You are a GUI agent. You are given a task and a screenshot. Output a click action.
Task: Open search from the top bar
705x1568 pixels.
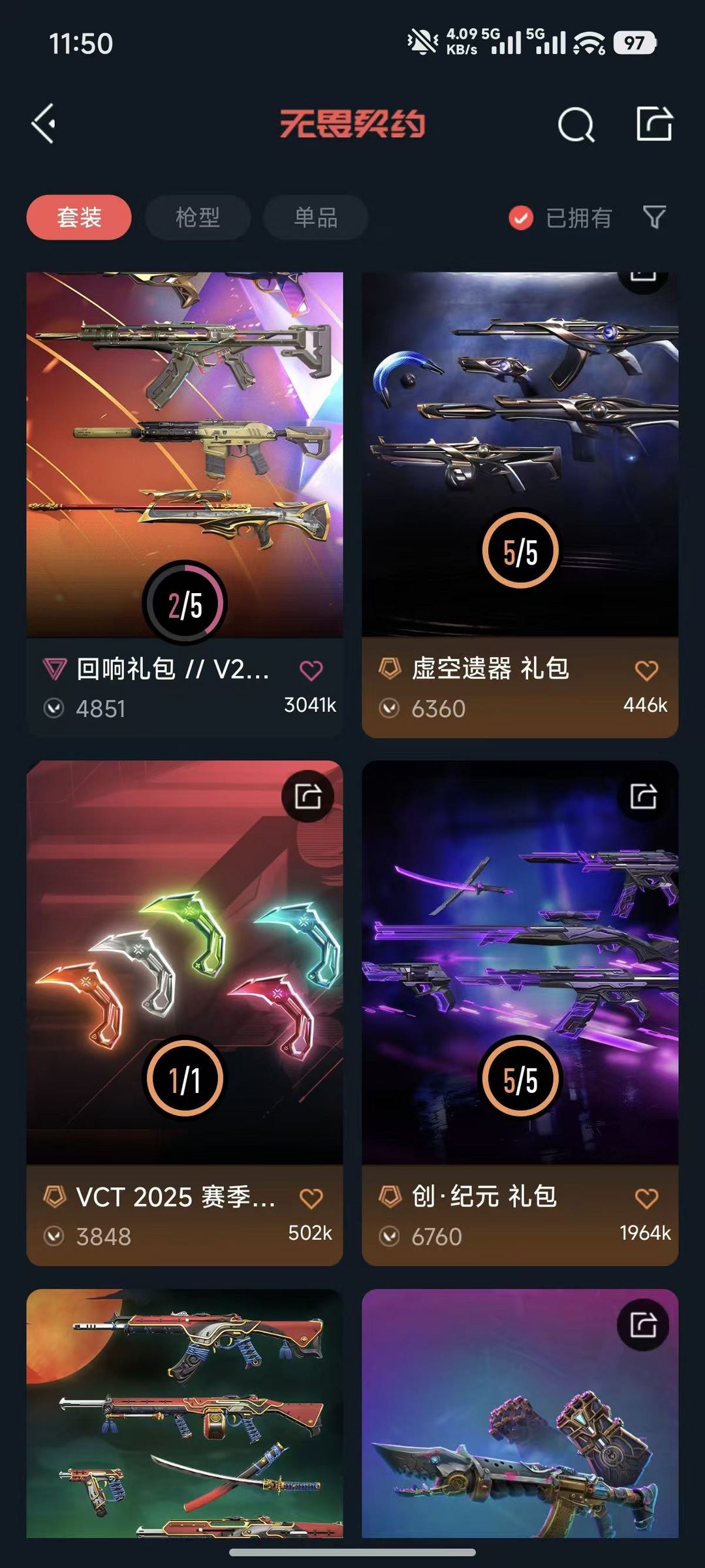576,124
